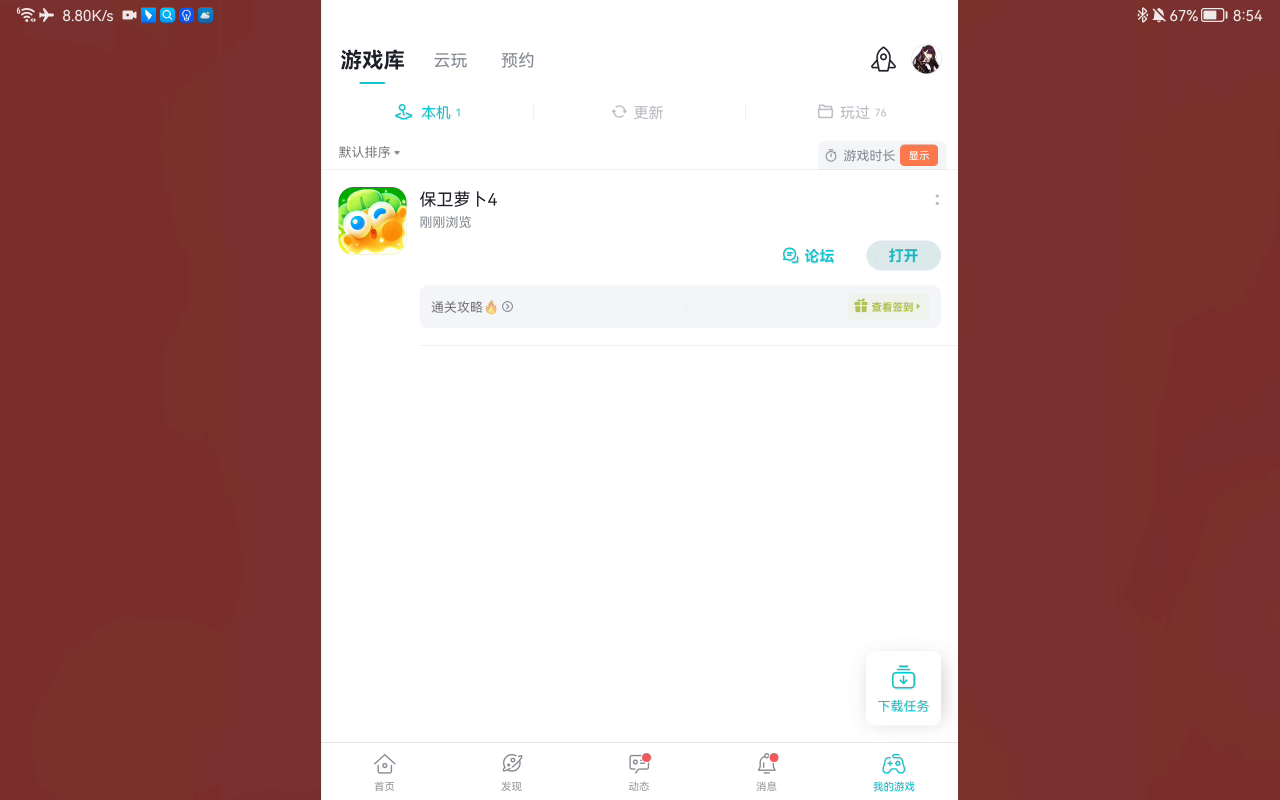The height and width of the screenshot is (800, 1280).
Task: Open the 动态 tab
Action: (x=639, y=772)
